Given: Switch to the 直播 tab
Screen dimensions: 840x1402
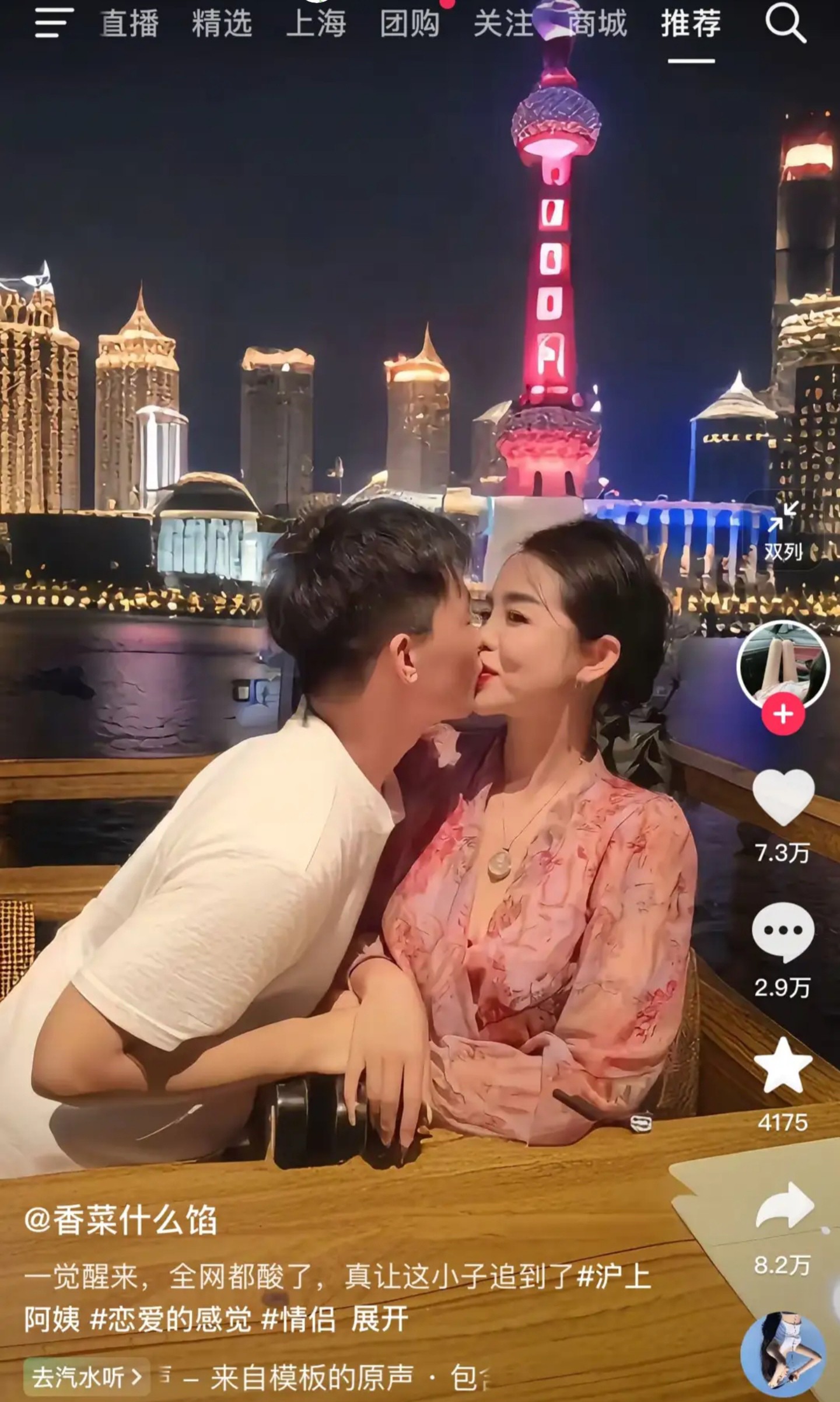Looking at the screenshot, I should (x=129, y=24).
